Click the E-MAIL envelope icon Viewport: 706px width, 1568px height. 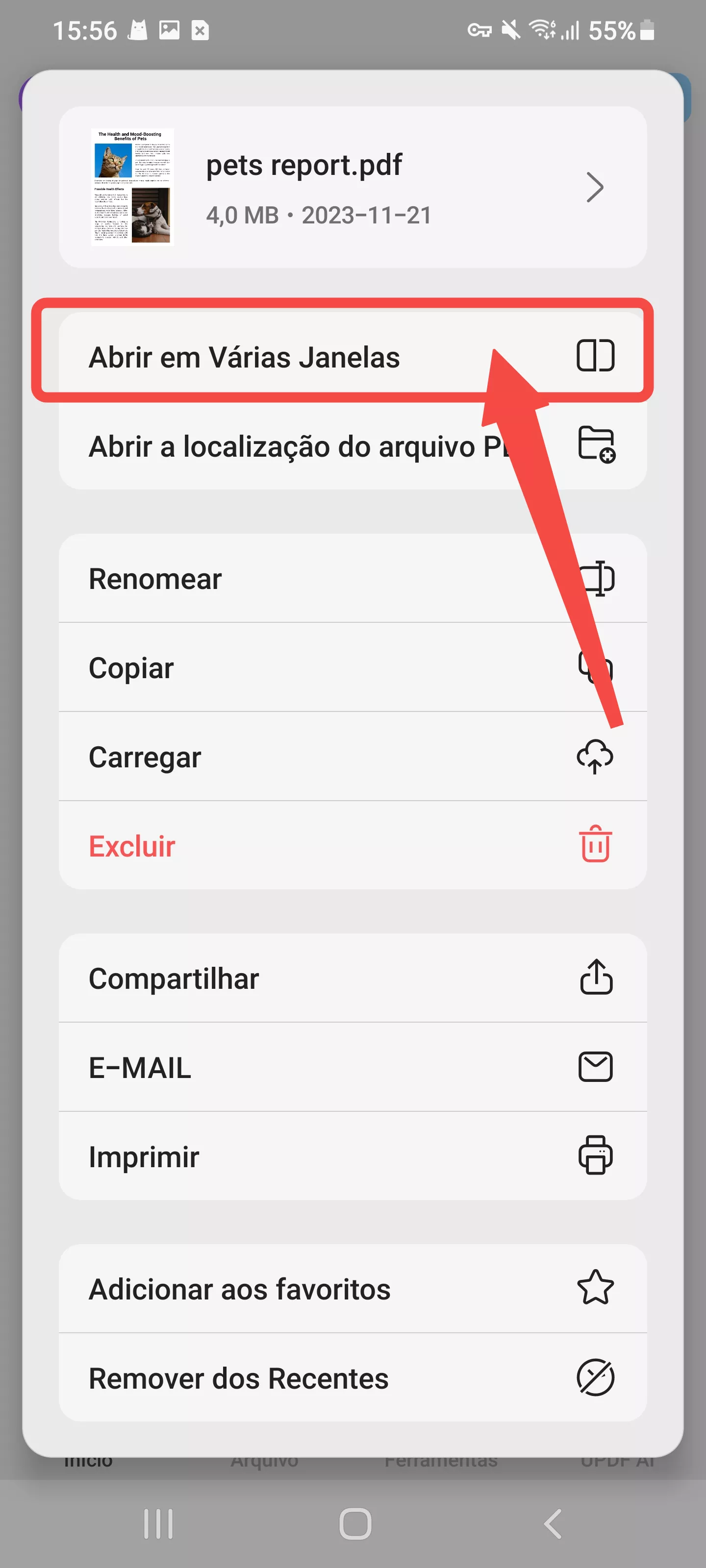[x=595, y=1066]
